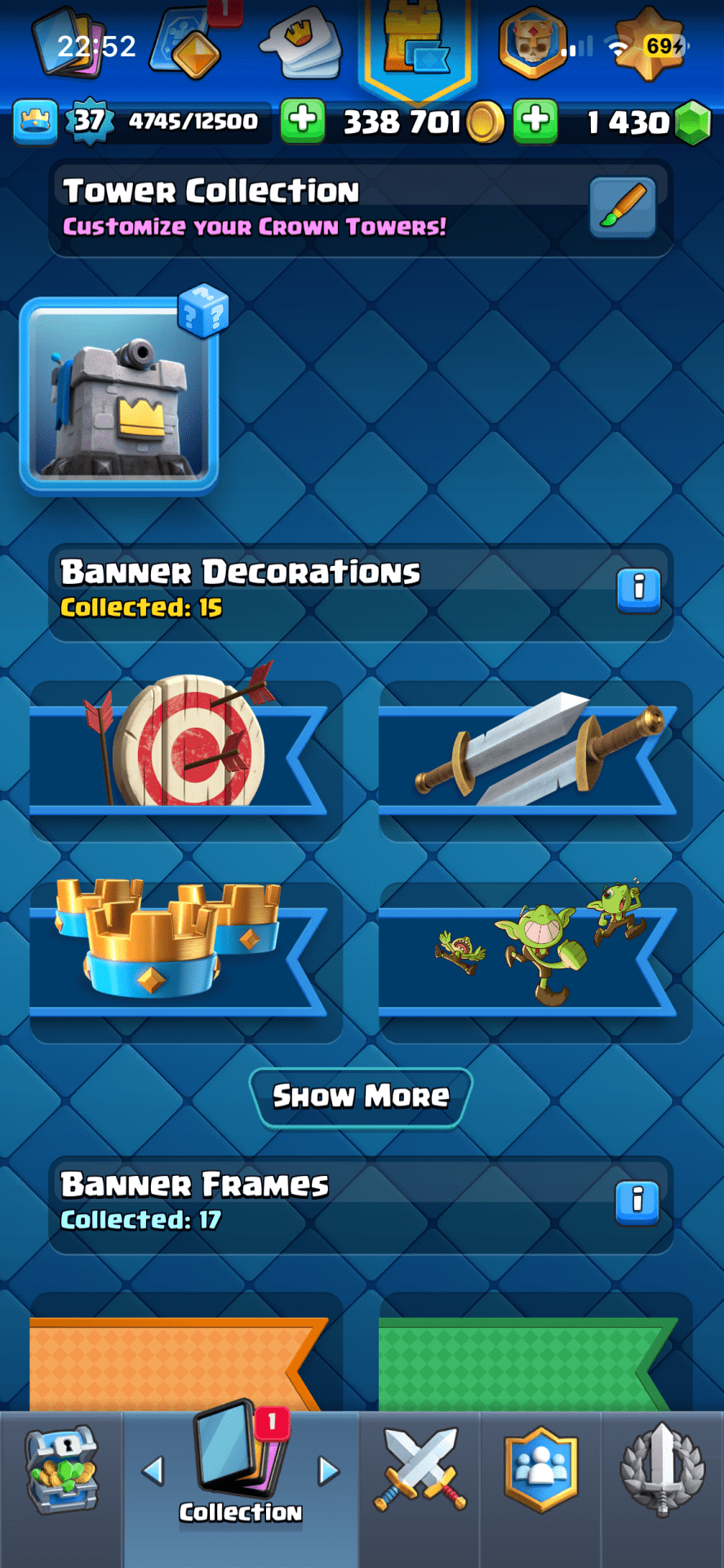Select the archery target banner decoration
The image size is (724, 1568).
coord(186,751)
